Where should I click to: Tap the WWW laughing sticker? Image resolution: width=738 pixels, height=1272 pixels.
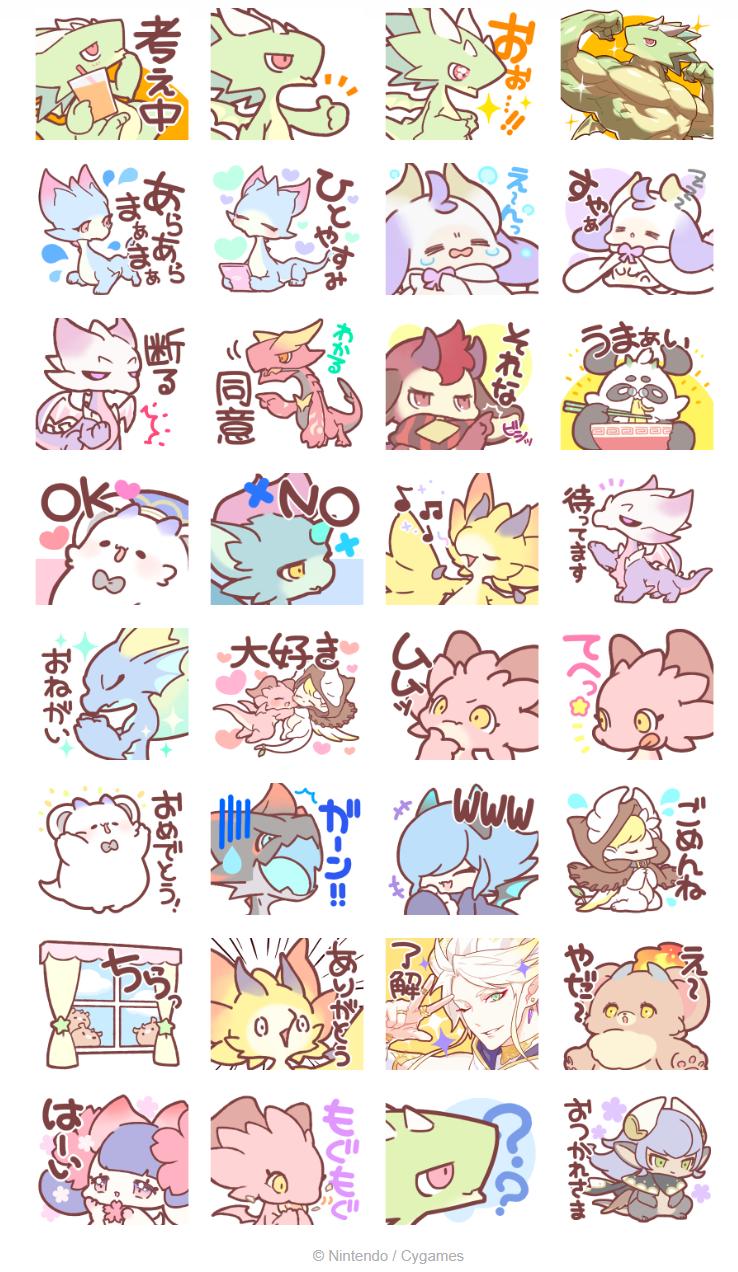point(462,849)
